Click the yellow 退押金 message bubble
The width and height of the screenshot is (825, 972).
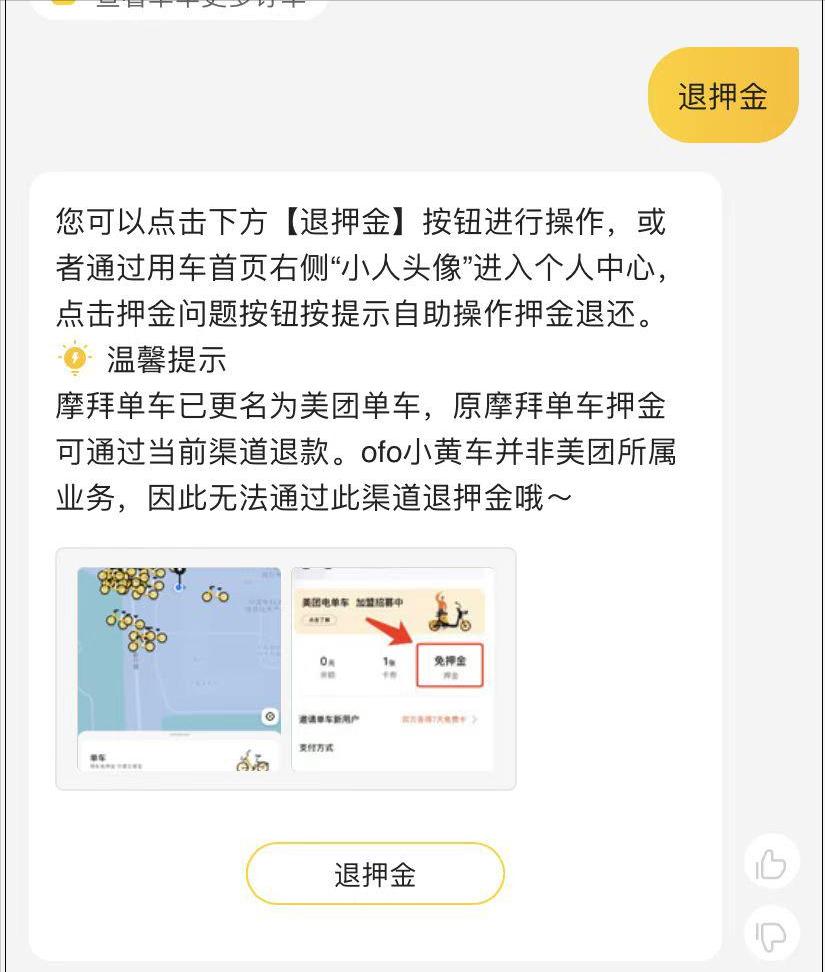[x=722, y=92]
